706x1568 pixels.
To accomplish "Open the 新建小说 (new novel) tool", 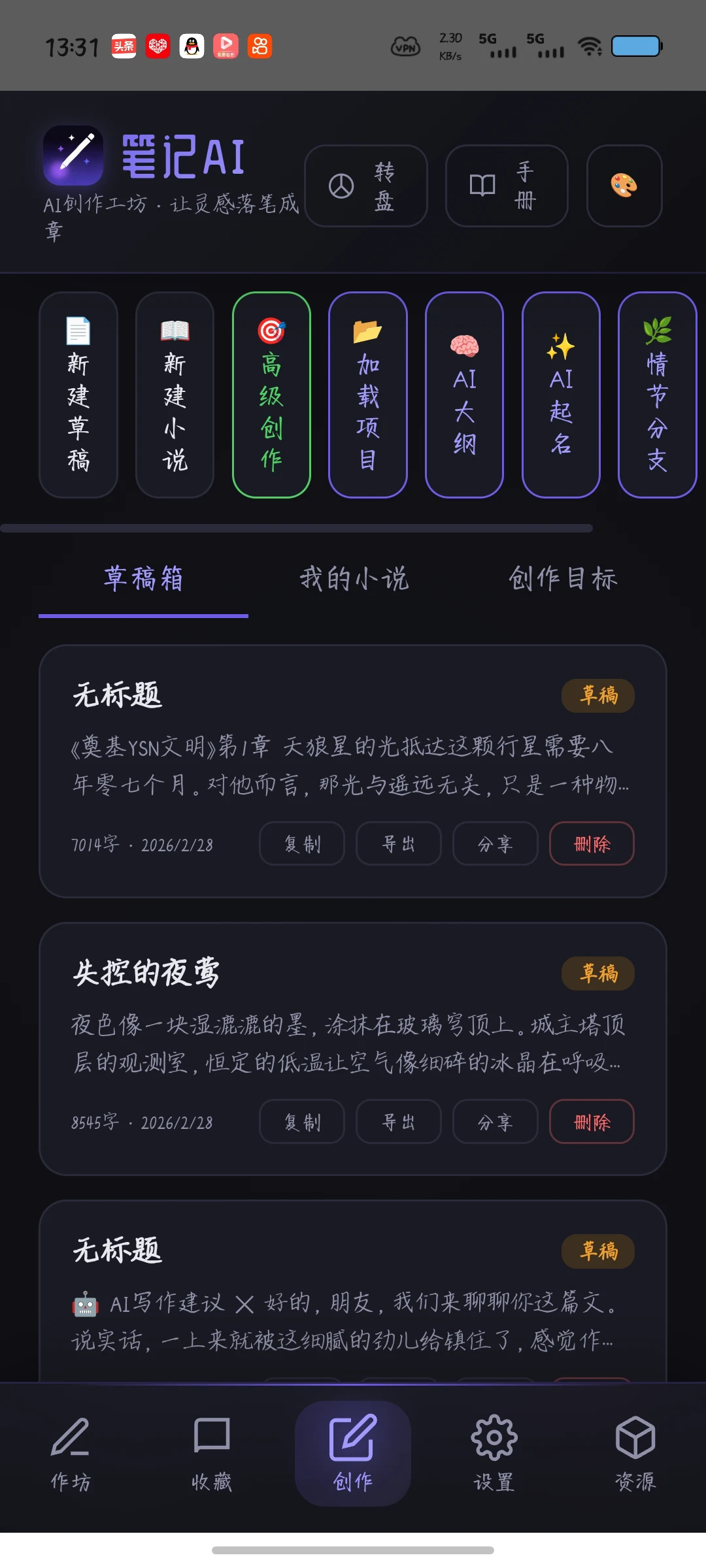I will [x=175, y=394].
